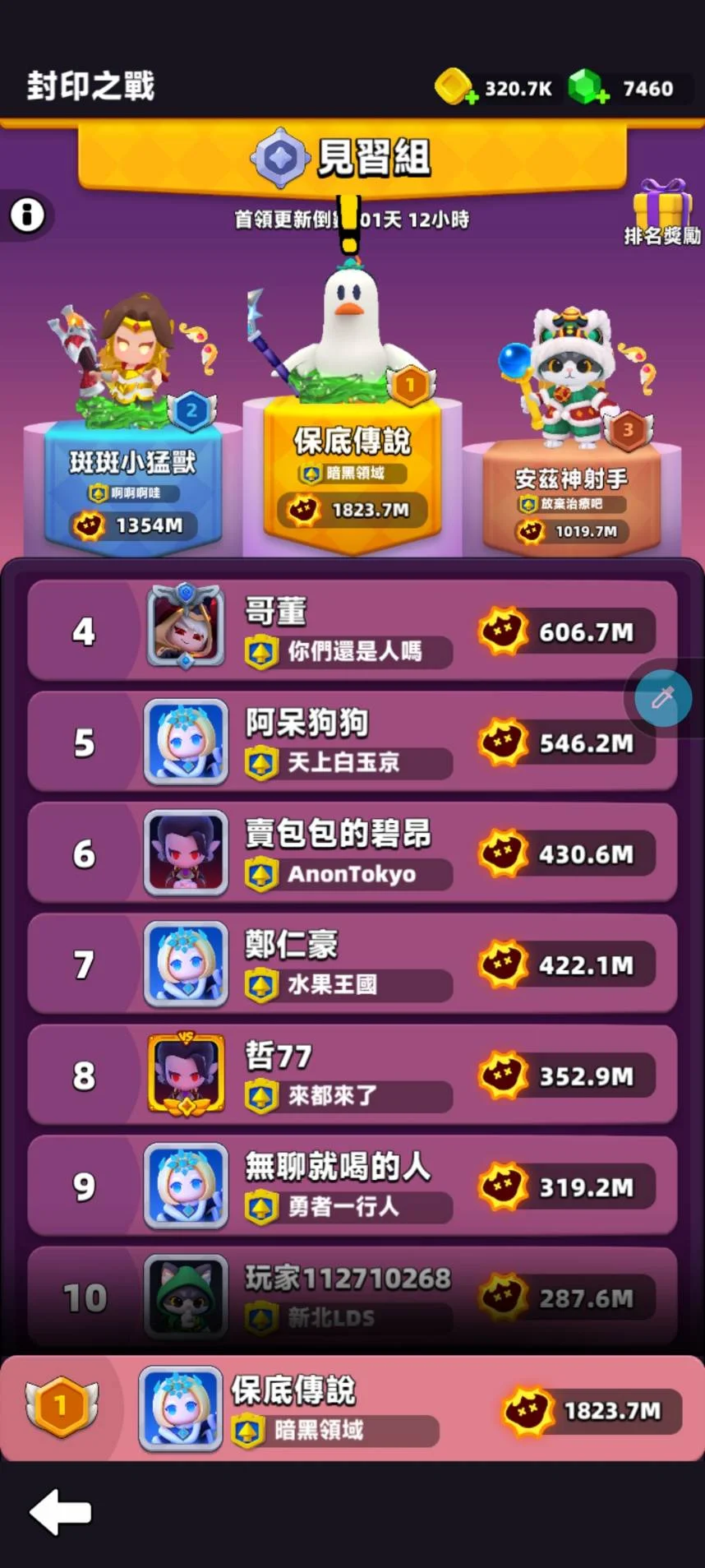Open rank 4 player 哥董
This screenshot has height=1568, width=705.
352,631
